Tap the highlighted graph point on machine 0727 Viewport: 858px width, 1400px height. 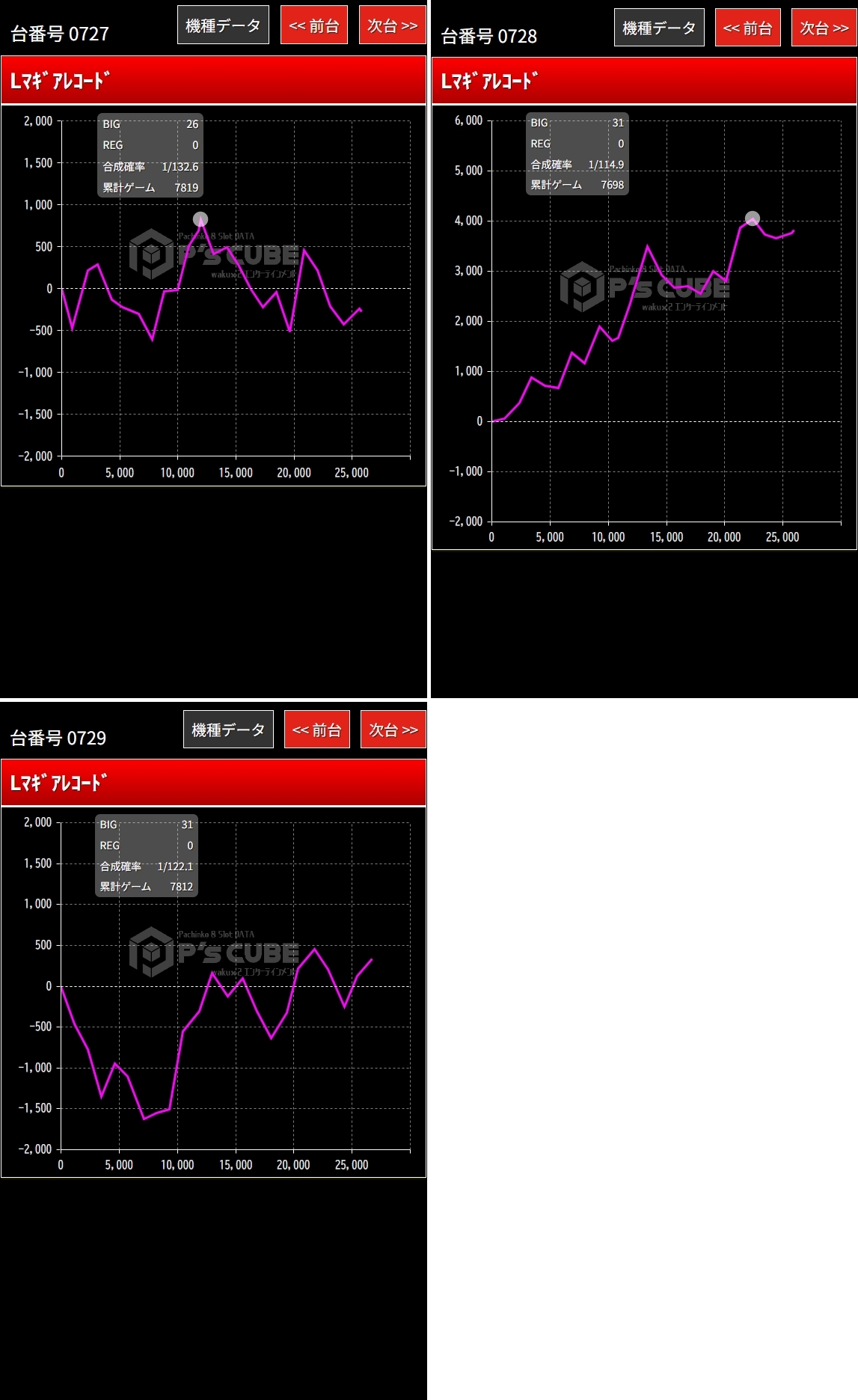(x=200, y=219)
